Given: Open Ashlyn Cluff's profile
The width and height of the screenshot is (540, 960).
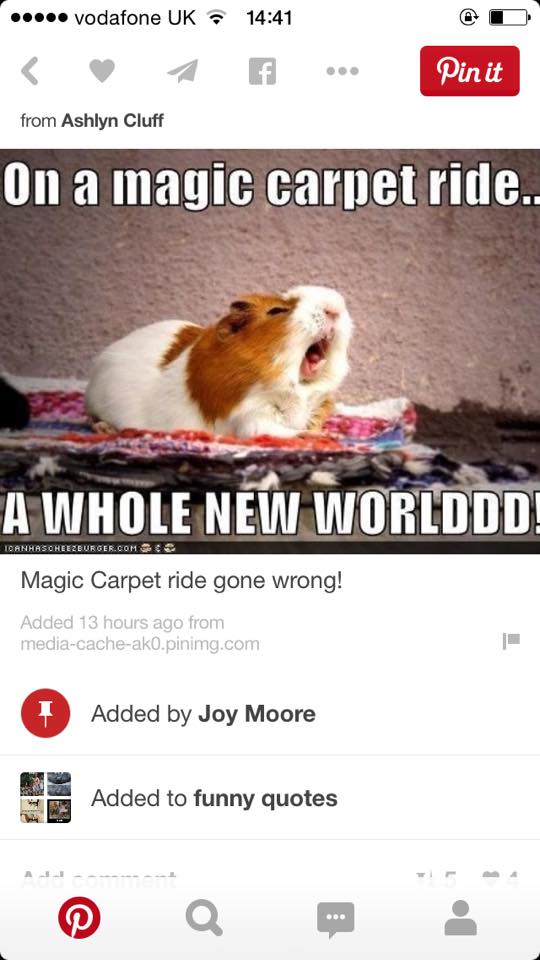Looking at the screenshot, I should (x=112, y=121).
